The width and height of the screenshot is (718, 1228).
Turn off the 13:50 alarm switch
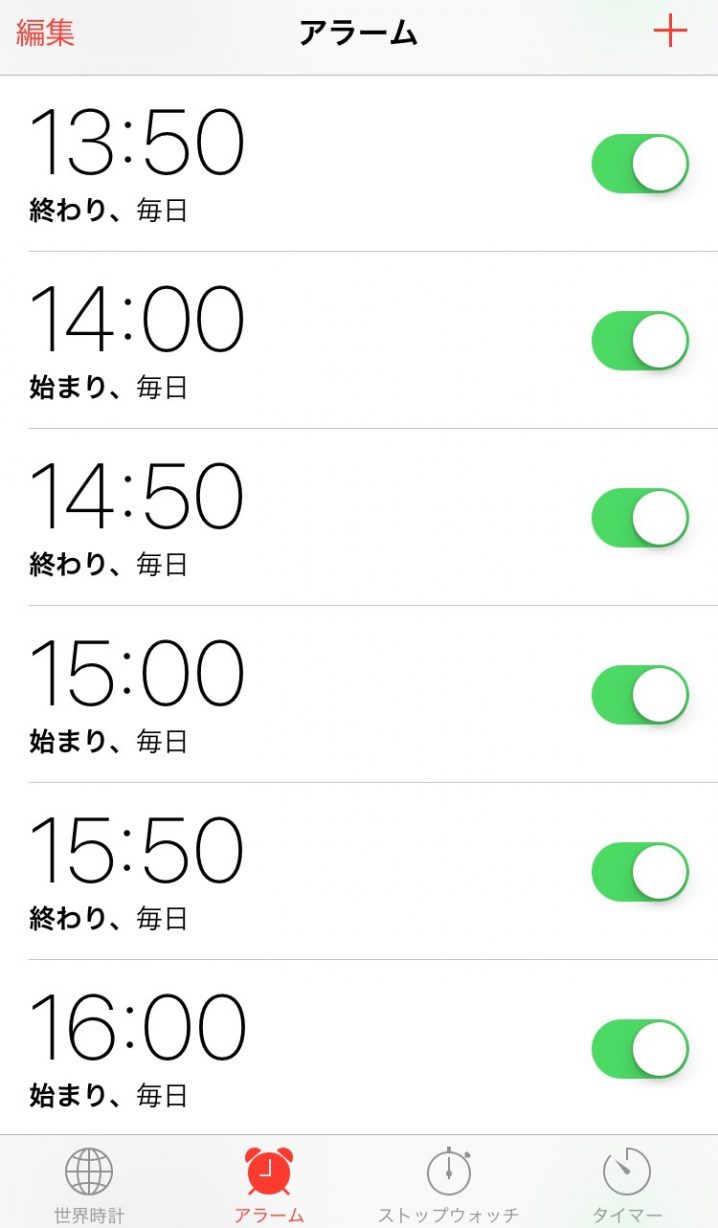pos(640,164)
